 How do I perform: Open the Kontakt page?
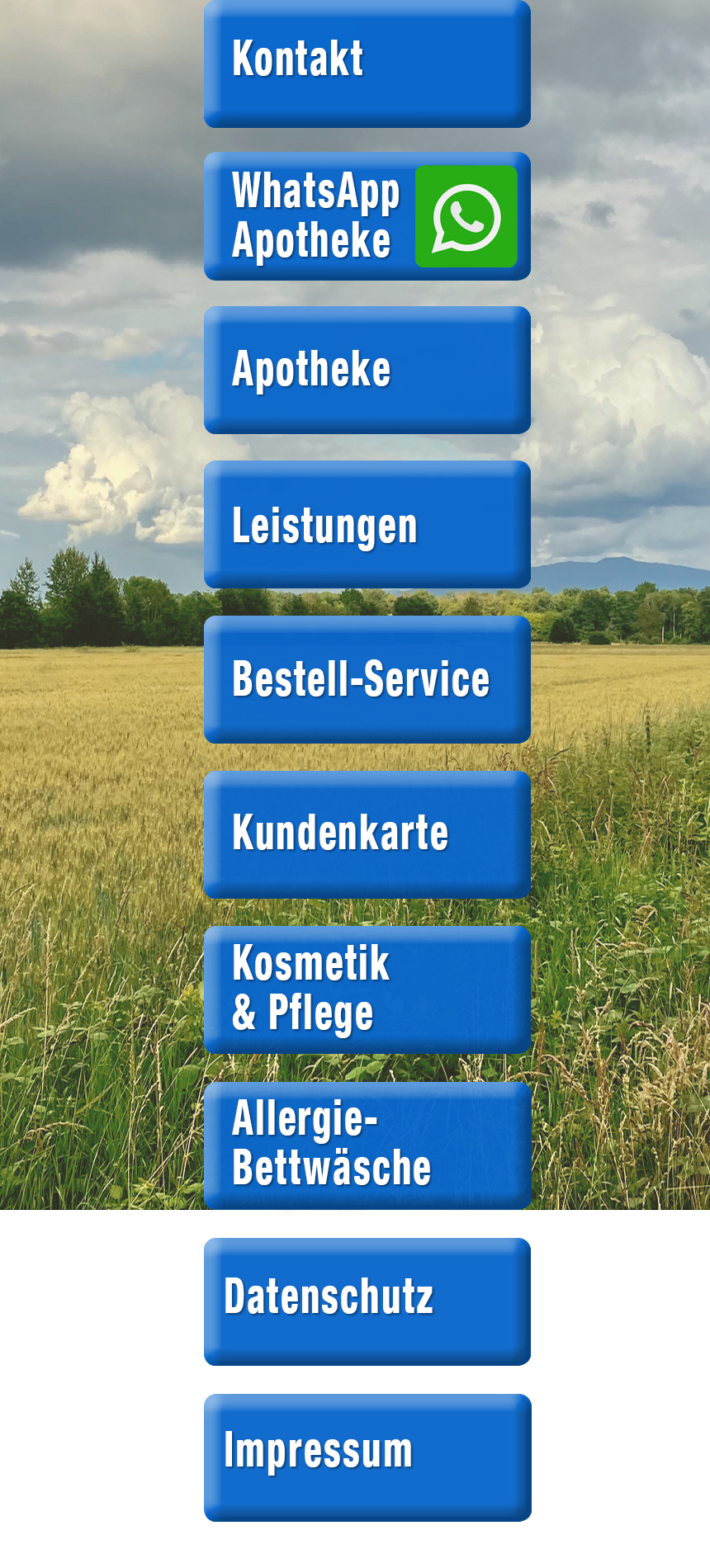click(367, 63)
